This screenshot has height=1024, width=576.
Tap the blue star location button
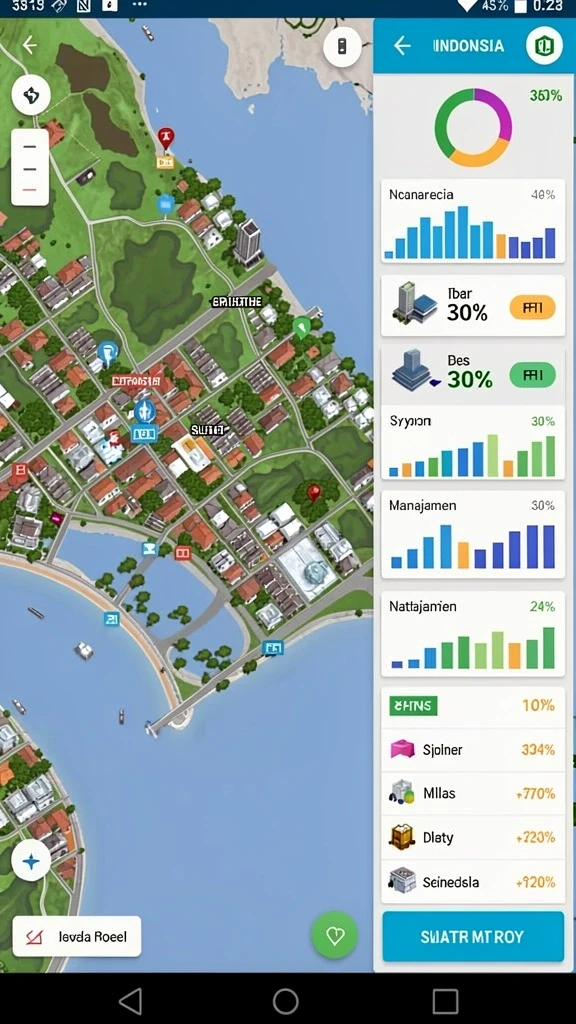31,861
